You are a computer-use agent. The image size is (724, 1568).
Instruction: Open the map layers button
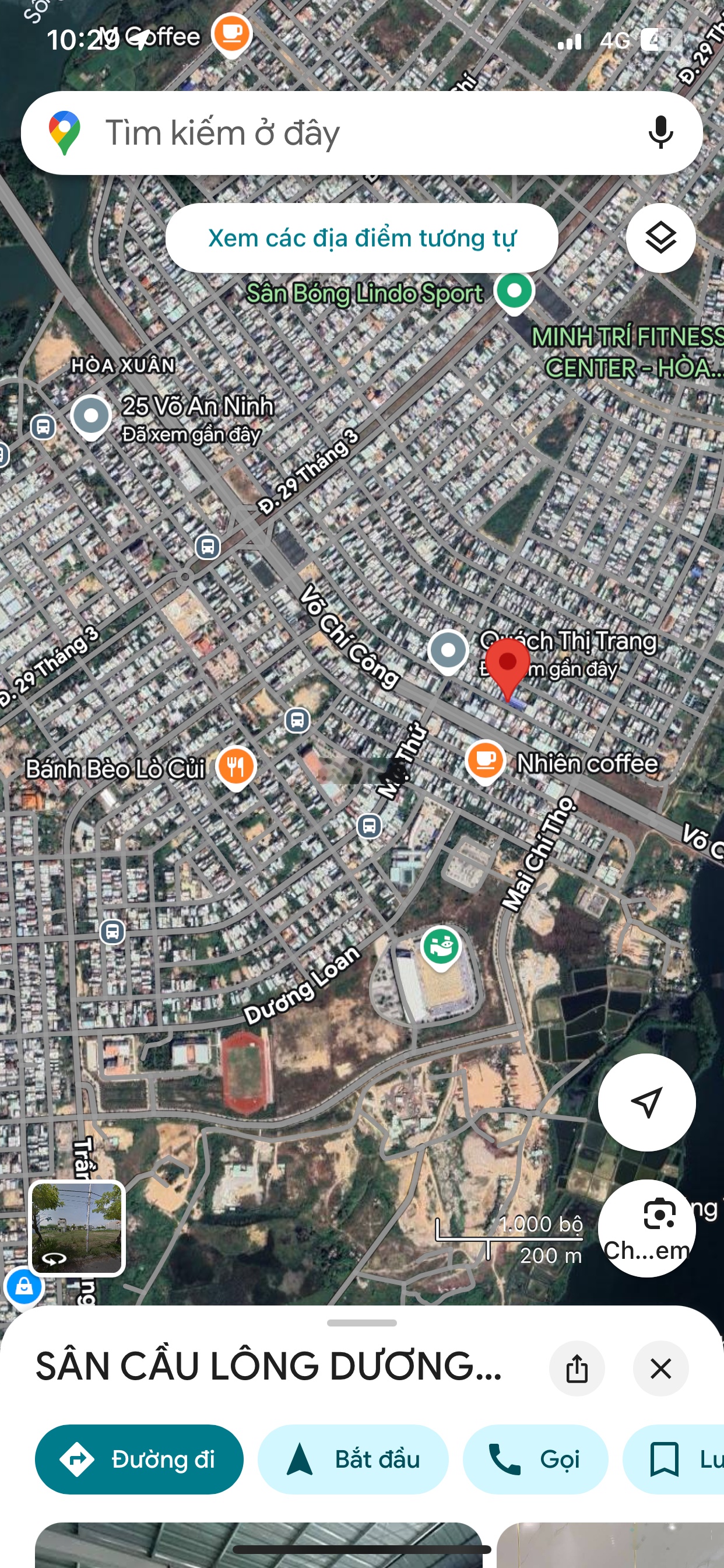coord(660,238)
